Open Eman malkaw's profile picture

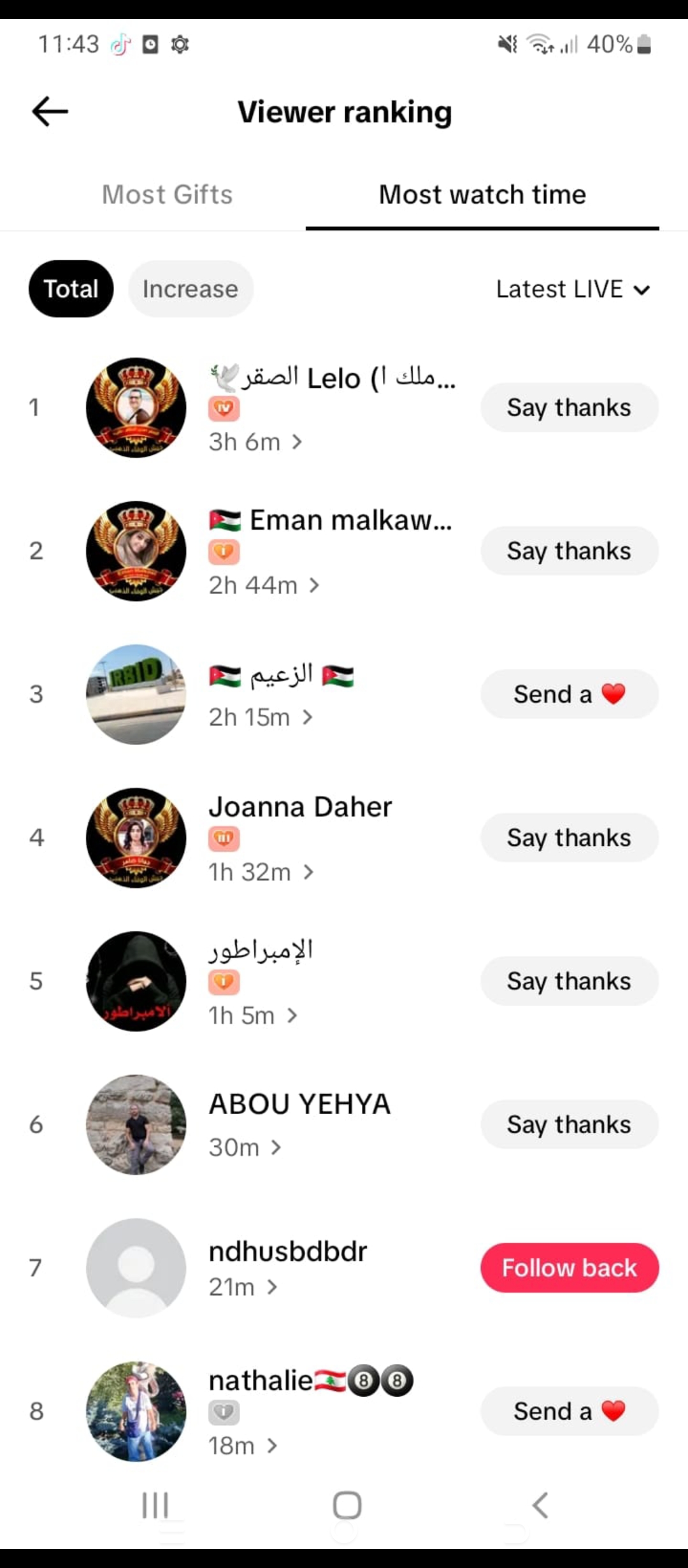coord(136,551)
